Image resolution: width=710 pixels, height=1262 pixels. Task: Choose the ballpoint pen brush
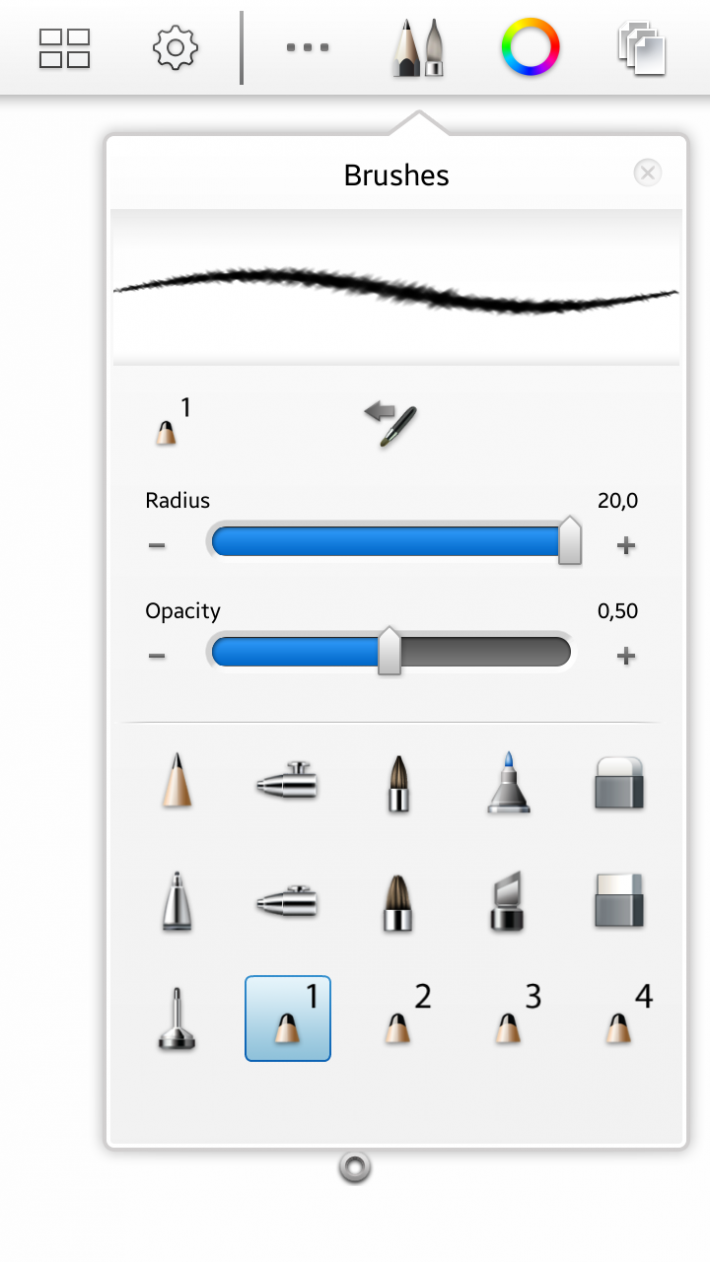(x=176, y=901)
